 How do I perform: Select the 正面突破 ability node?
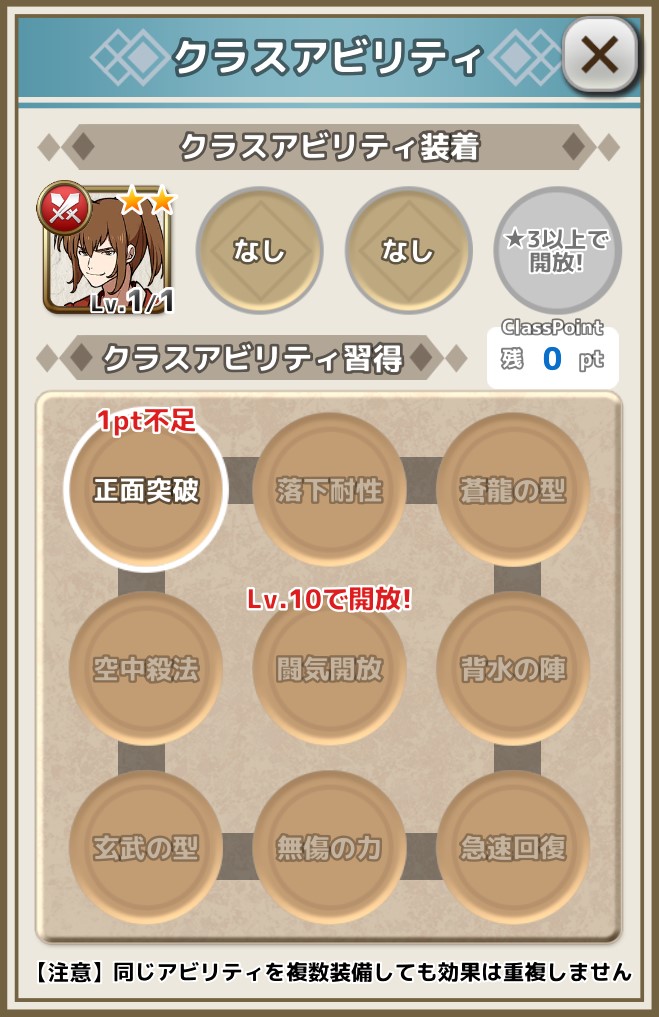click(x=146, y=490)
